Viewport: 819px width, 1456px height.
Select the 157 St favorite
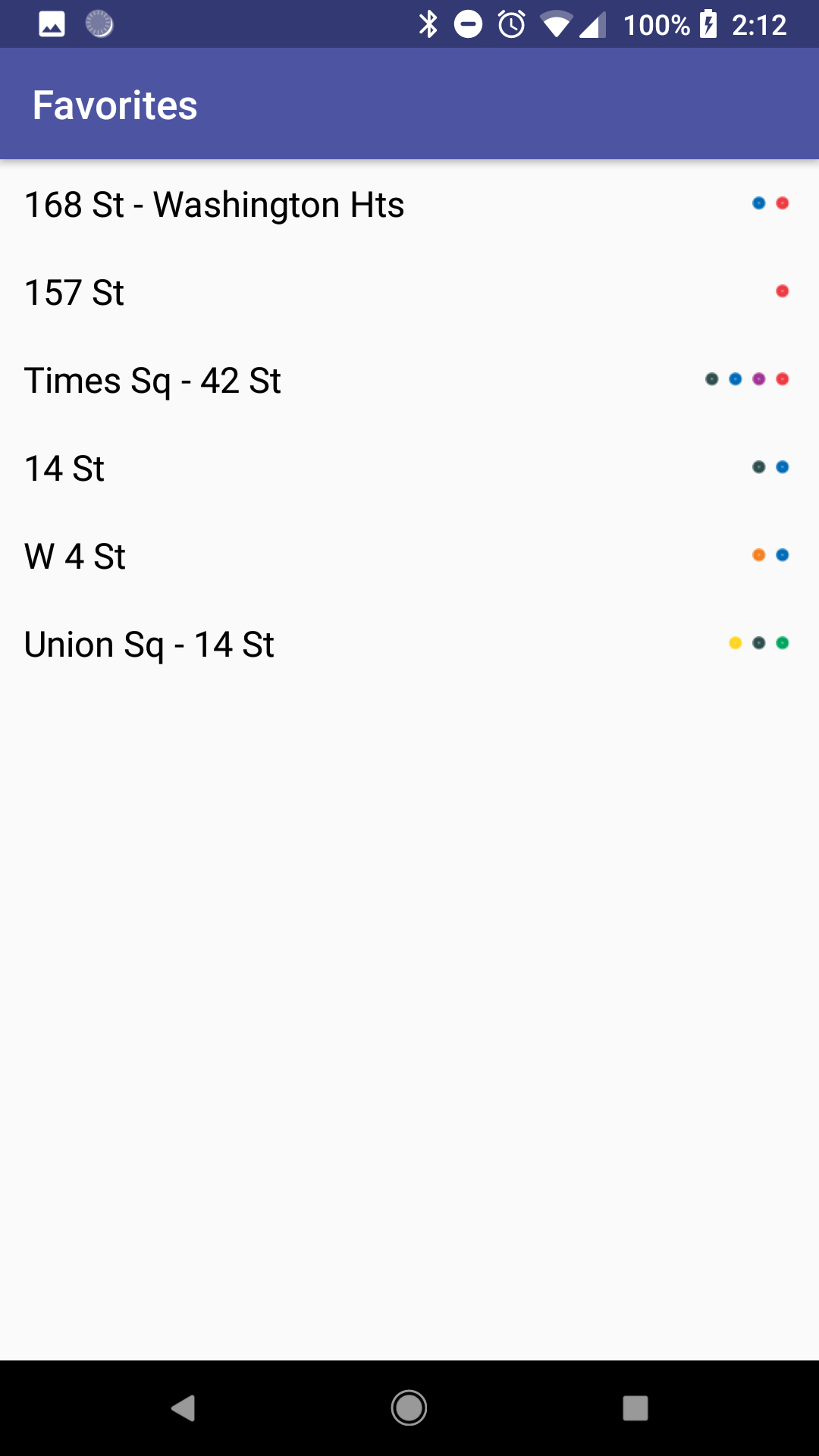409,292
